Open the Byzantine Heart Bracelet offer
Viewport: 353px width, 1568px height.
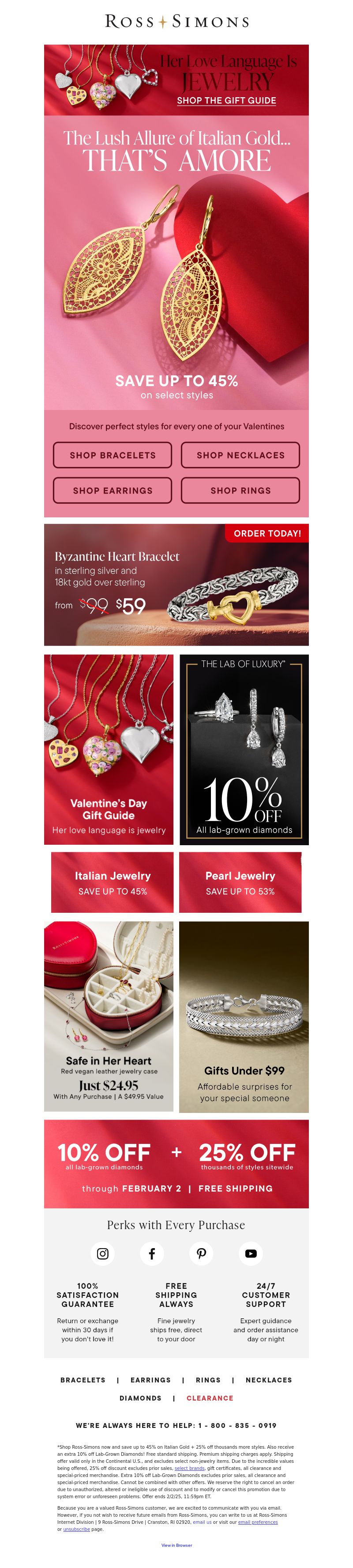tap(176, 585)
